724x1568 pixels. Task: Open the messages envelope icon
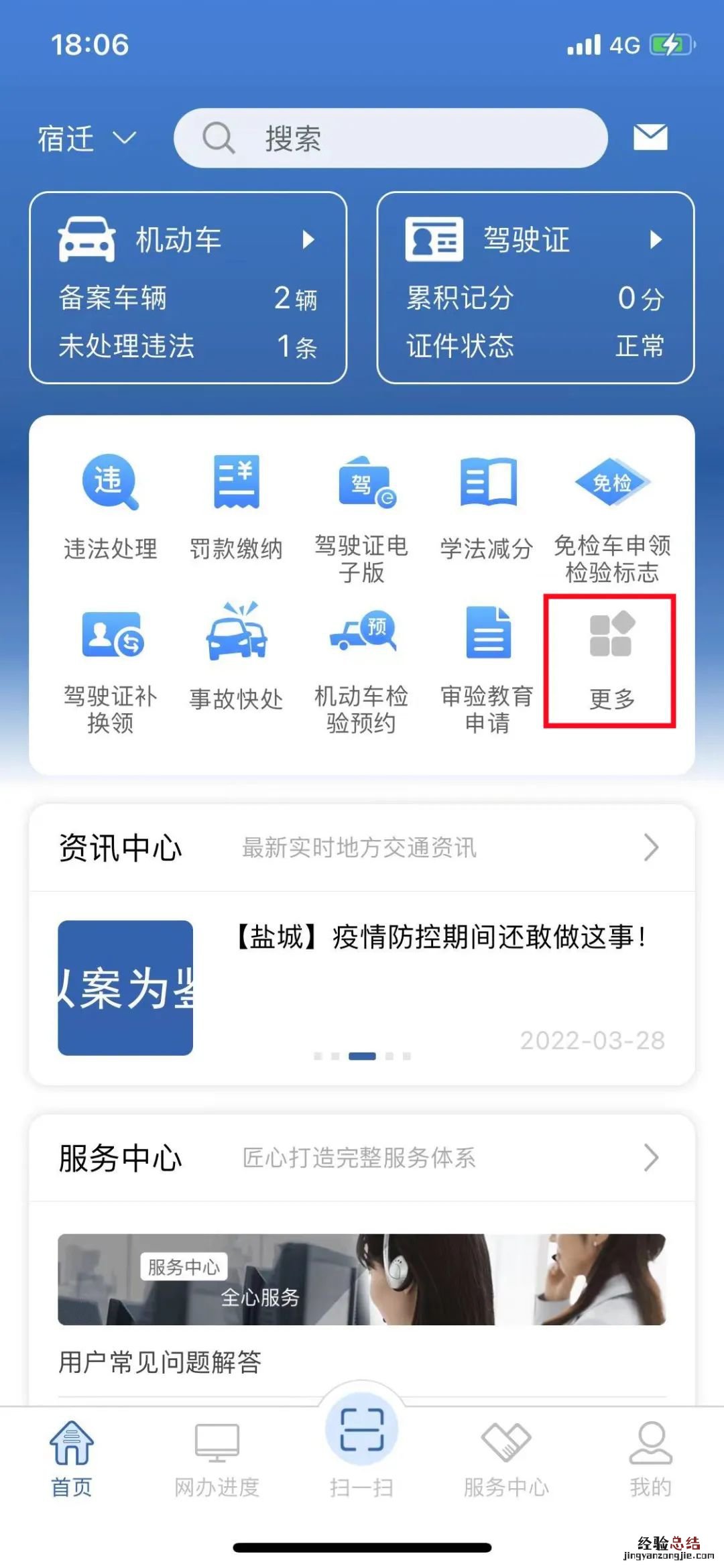(650, 137)
